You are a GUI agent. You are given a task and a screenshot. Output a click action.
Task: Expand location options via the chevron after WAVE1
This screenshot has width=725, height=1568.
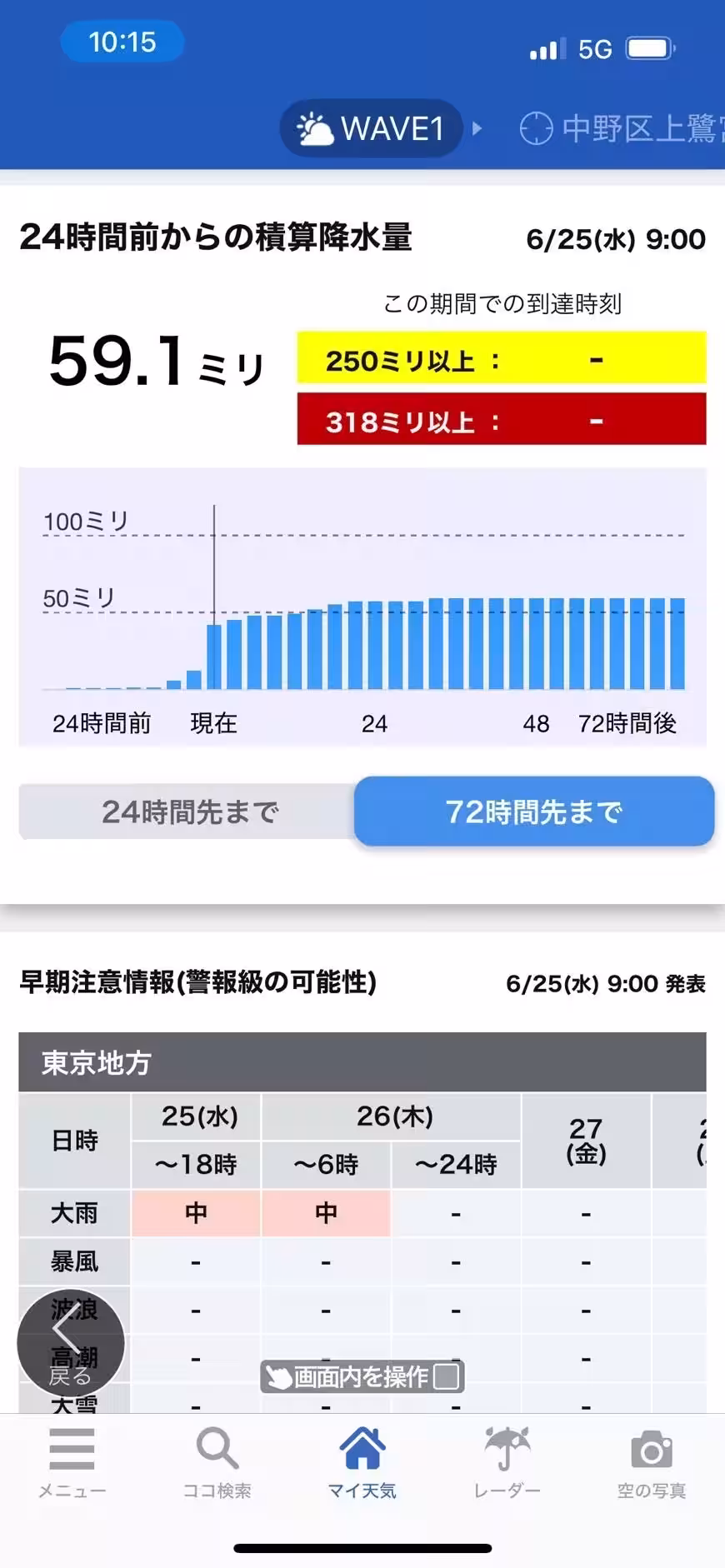click(x=477, y=128)
